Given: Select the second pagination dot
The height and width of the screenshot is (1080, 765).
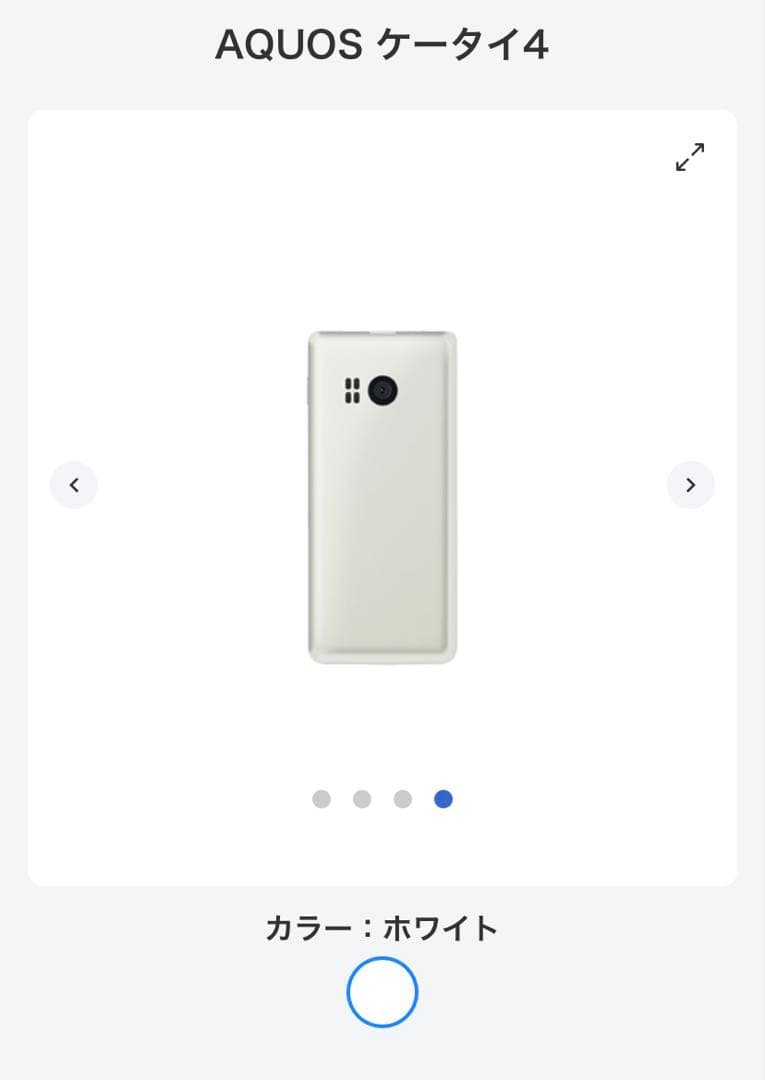Looking at the screenshot, I should coord(362,800).
